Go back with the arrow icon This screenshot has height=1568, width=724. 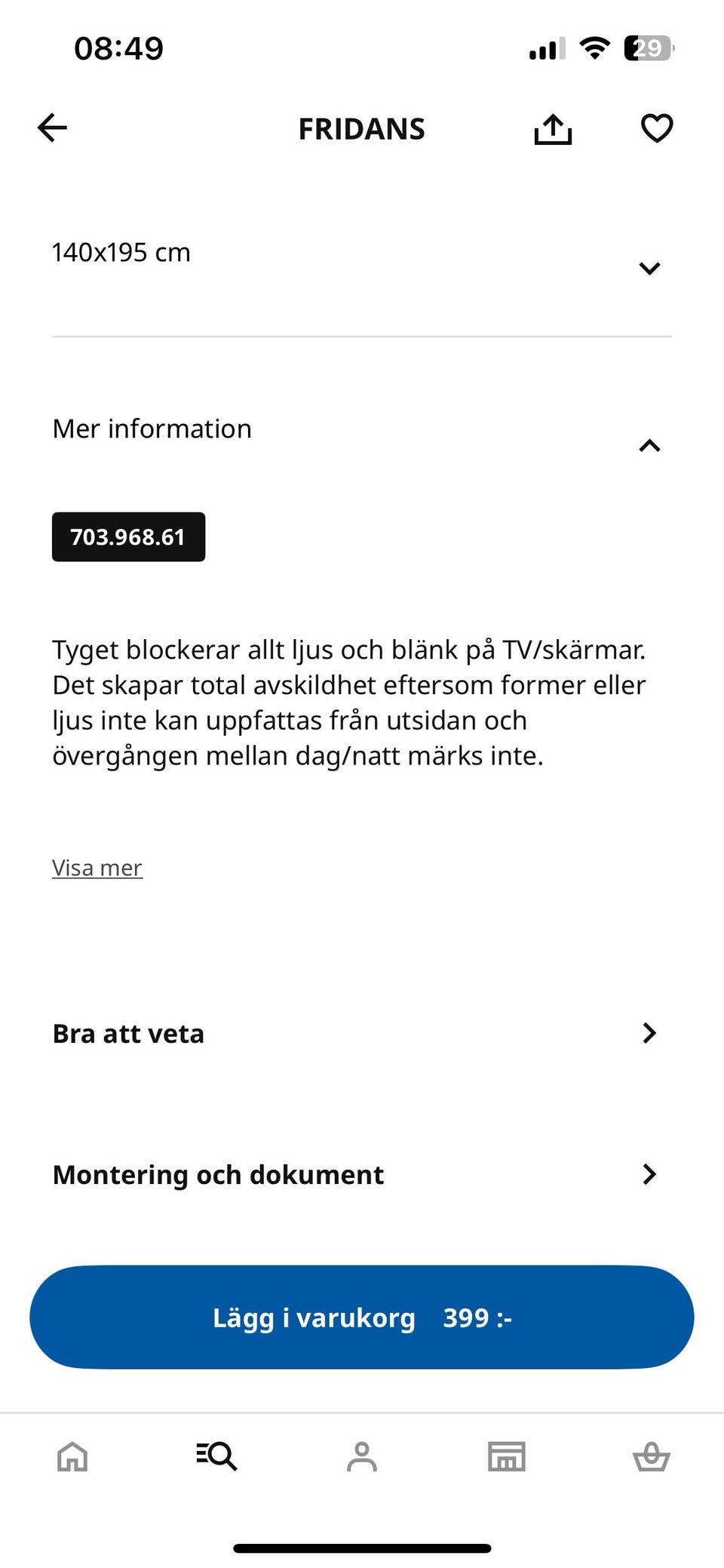click(51, 128)
